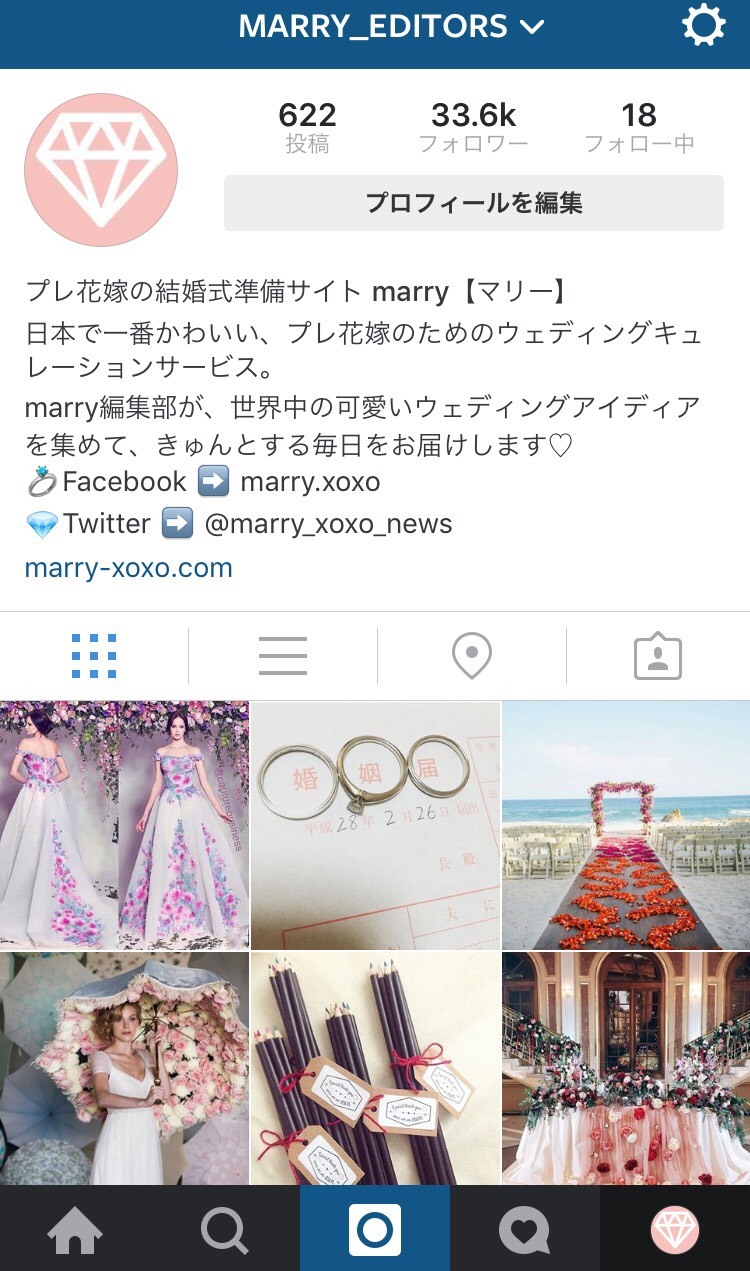Open the flower umbrella bride post

click(124, 1068)
